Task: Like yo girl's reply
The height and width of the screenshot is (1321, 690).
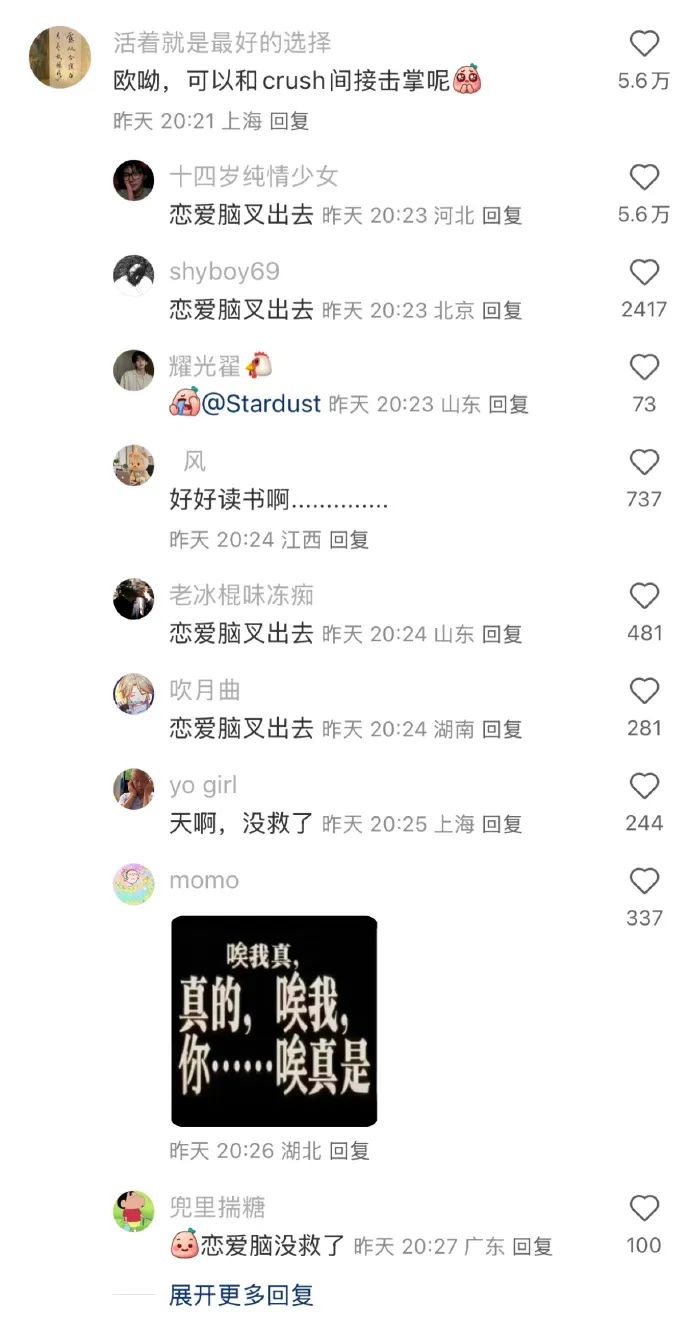Action: pyautogui.click(x=644, y=786)
